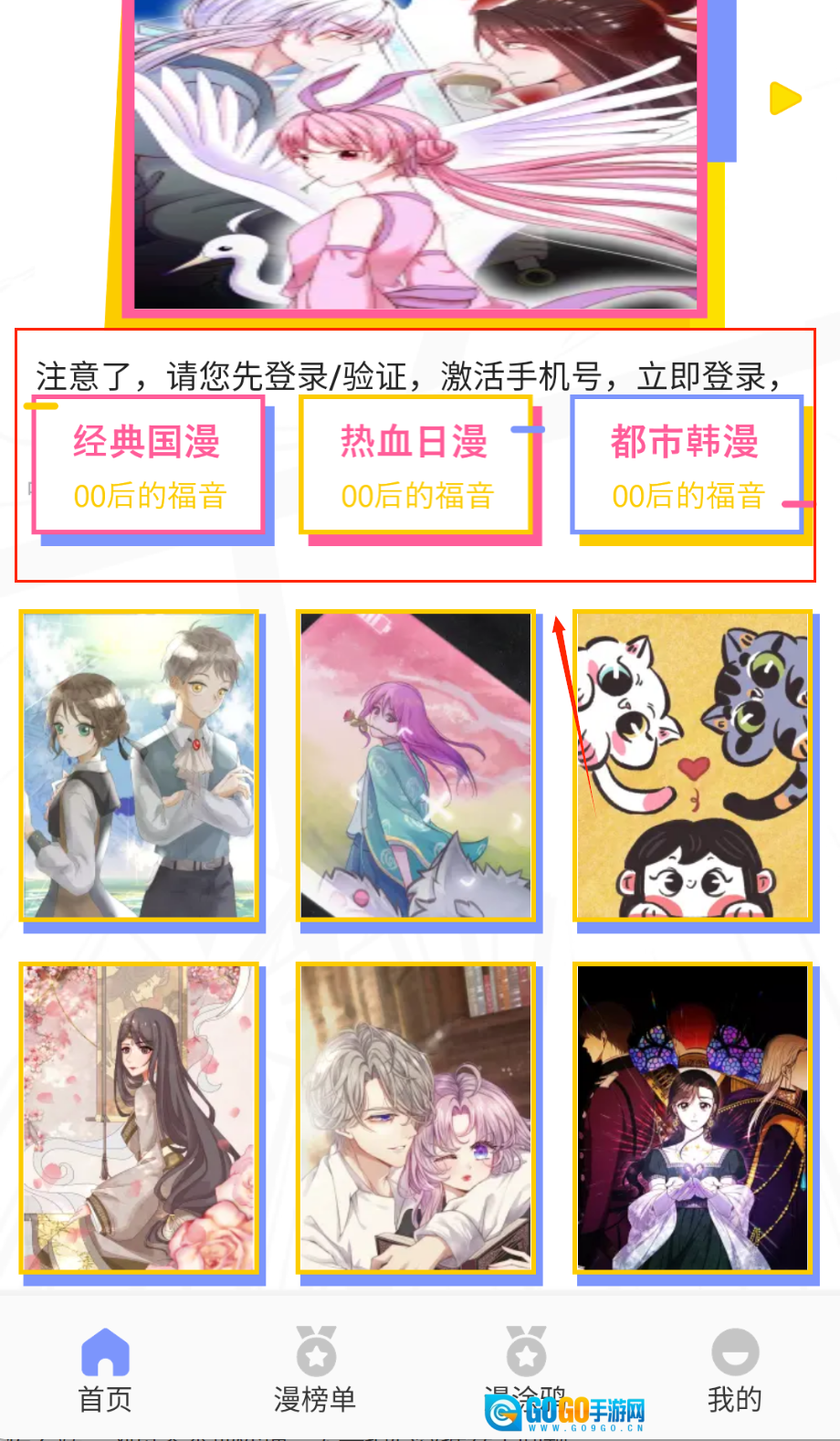Open the 我的 profile tab

pyautogui.click(x=734, y=1368)
